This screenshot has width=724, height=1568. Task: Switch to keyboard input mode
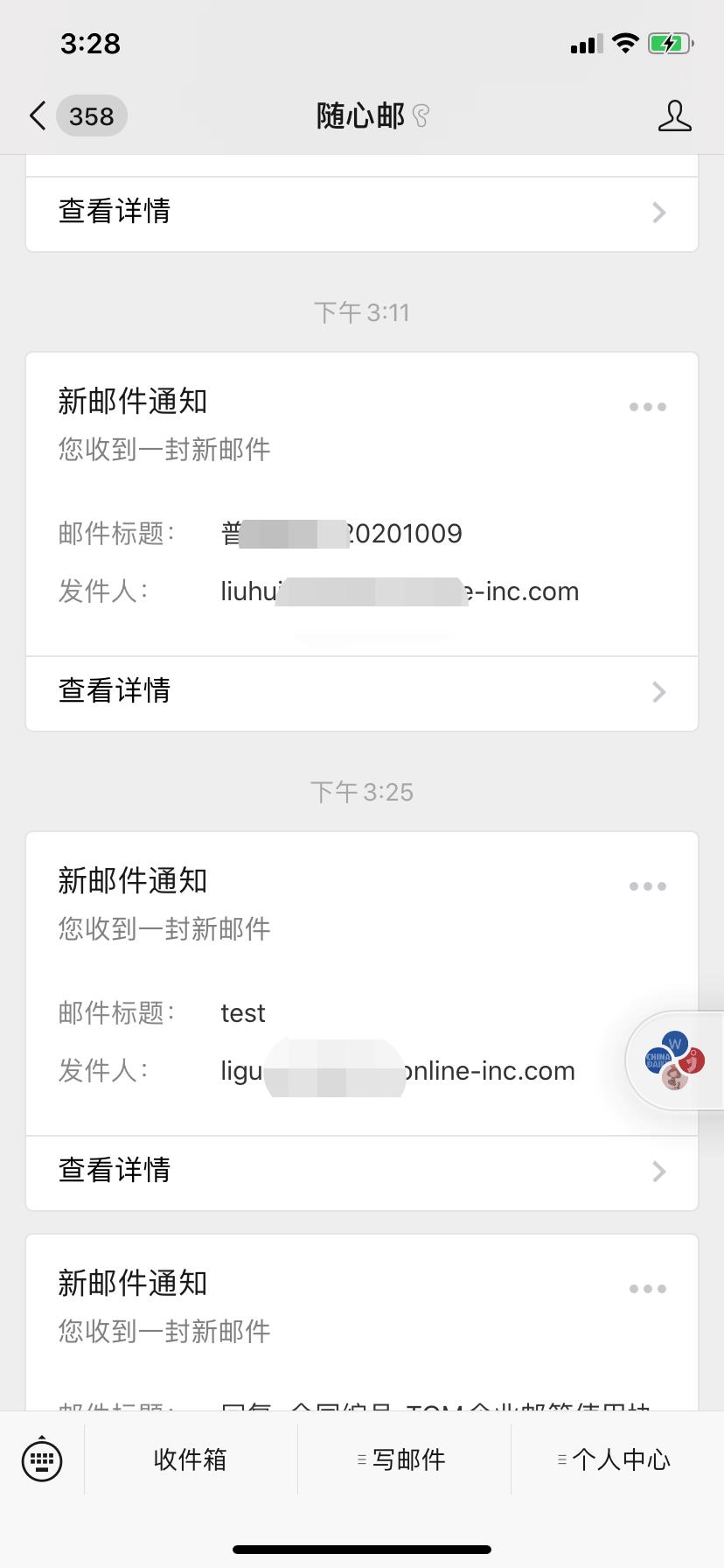click(41, 1459)
